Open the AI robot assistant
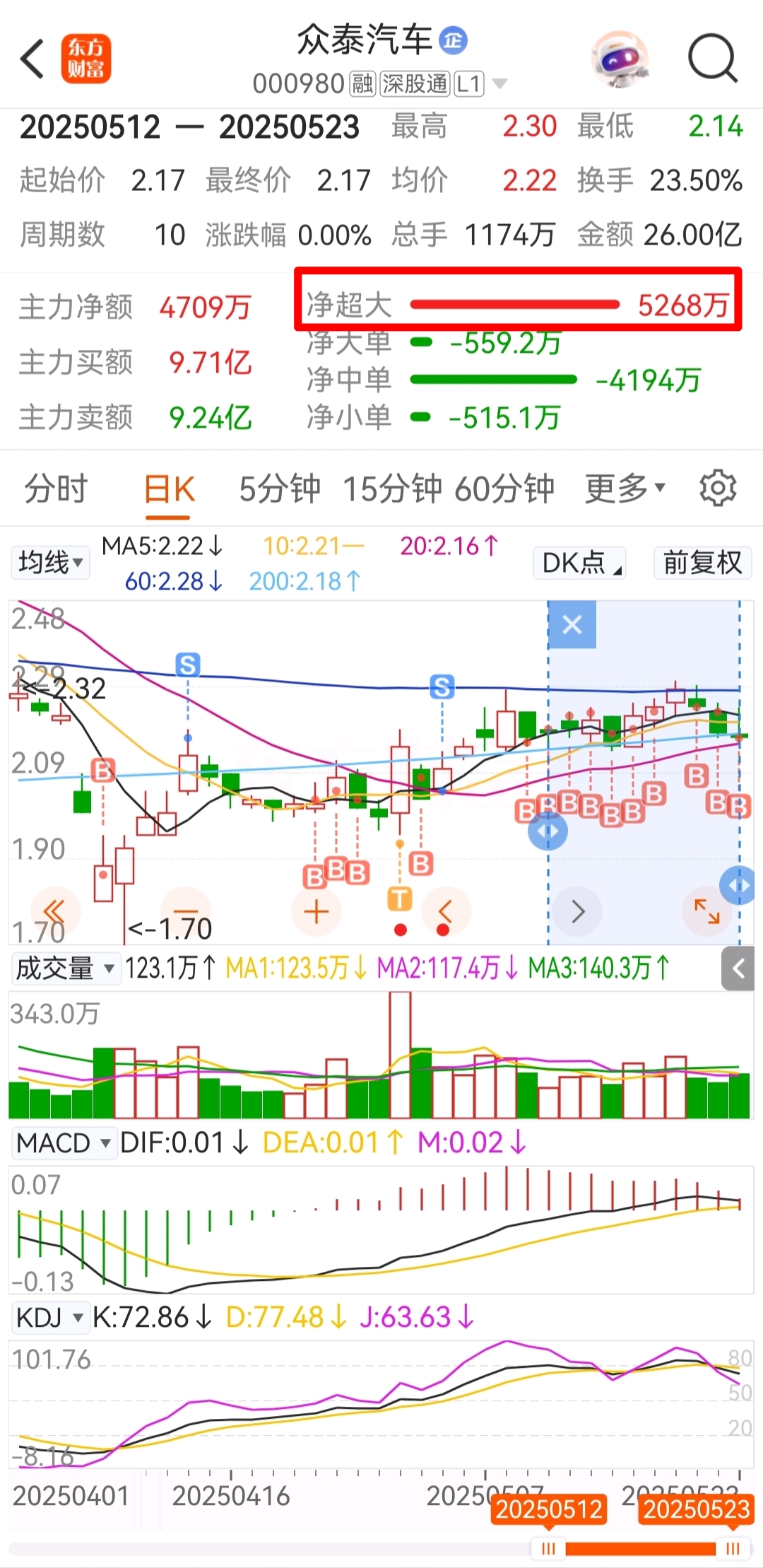This screenshot has width=763, height=1568. pyautogui.click(x=619, y=59)
